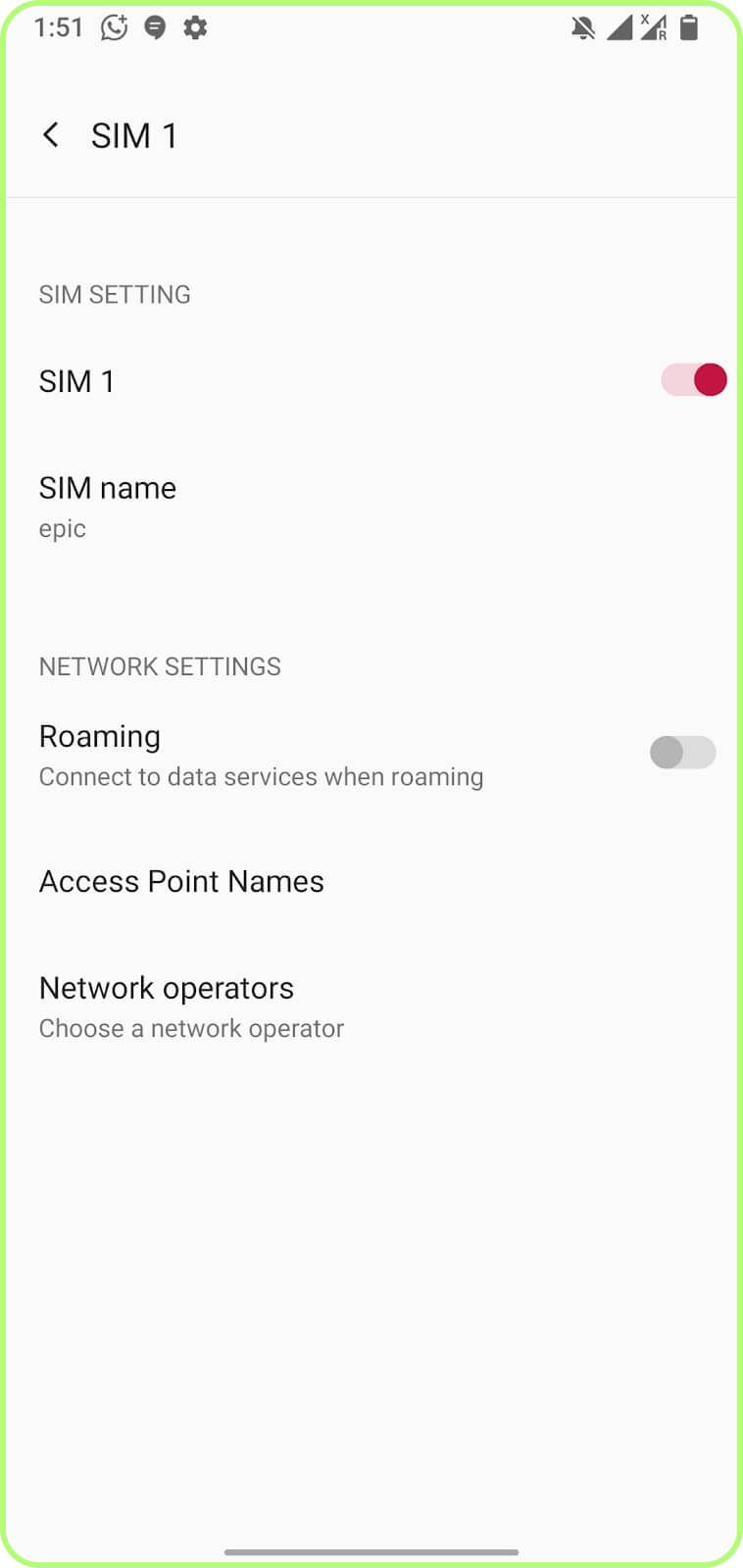Open Network operators settings
Image resolution: width=743 pixels, height=1568 pixels.
167,988
